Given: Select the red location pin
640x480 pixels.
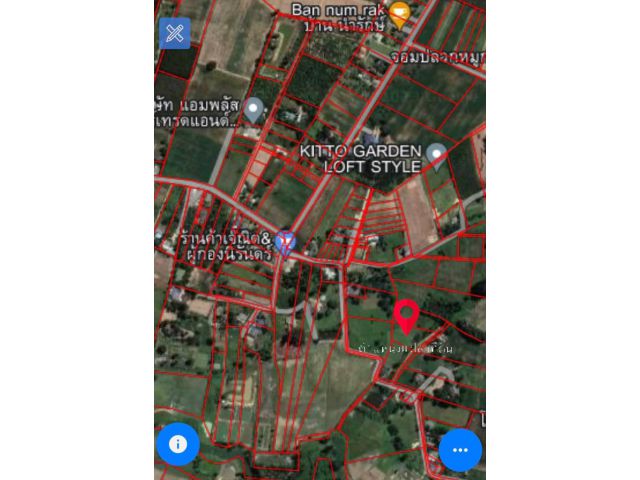Looking at the screenshot, I should (406, 316).
